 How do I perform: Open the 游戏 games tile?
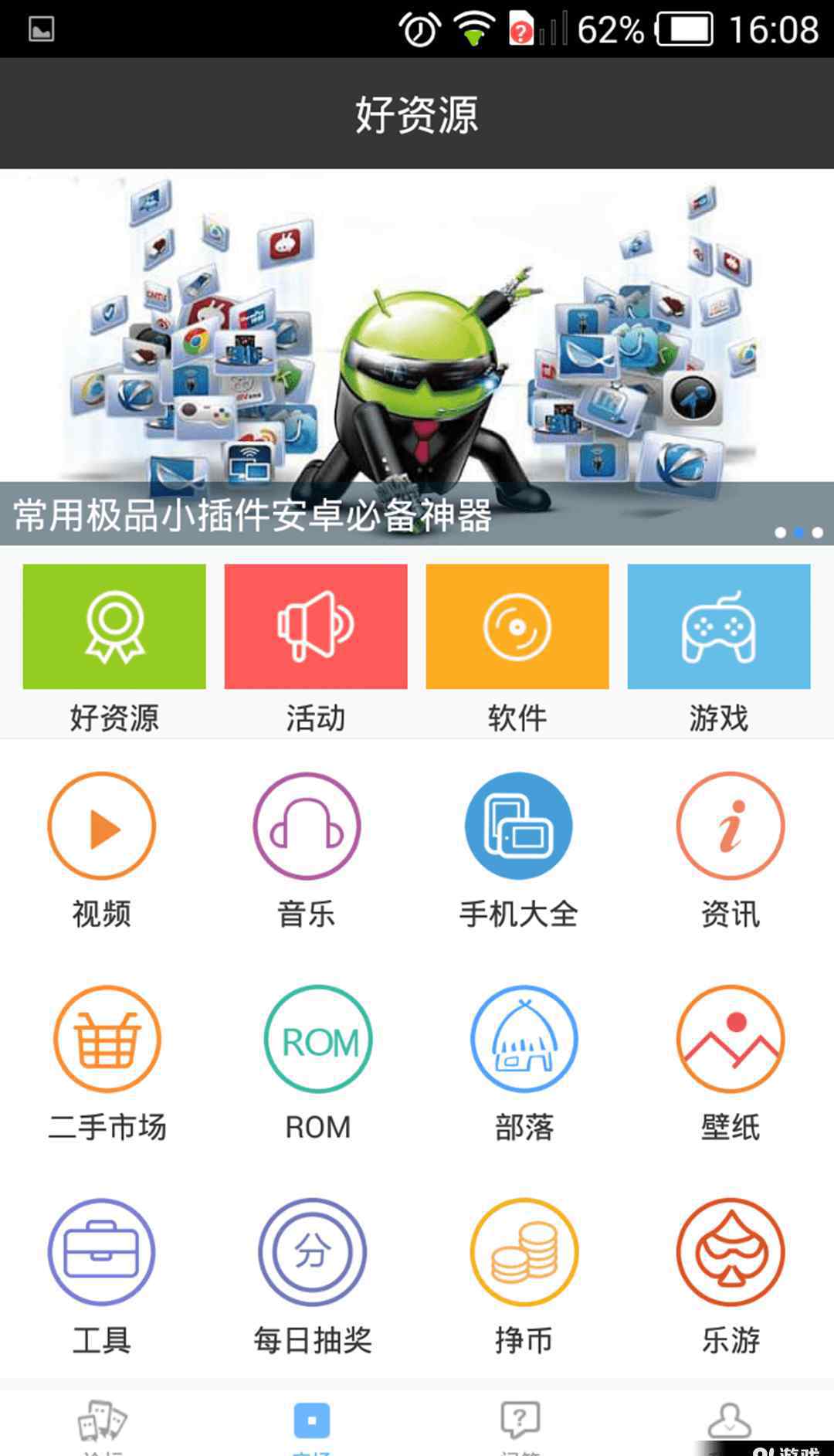click(x=719, y=626)
